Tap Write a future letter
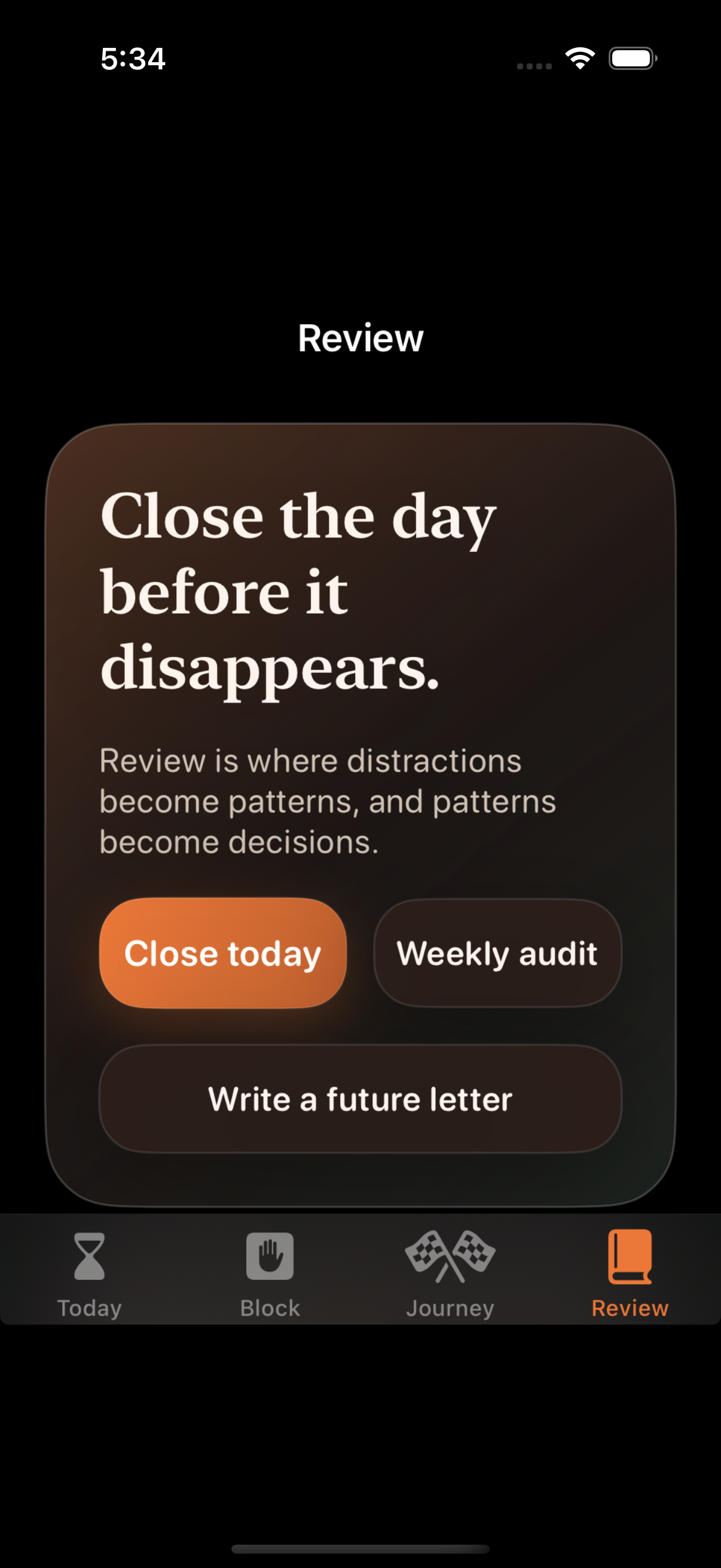 (360, 1099)
